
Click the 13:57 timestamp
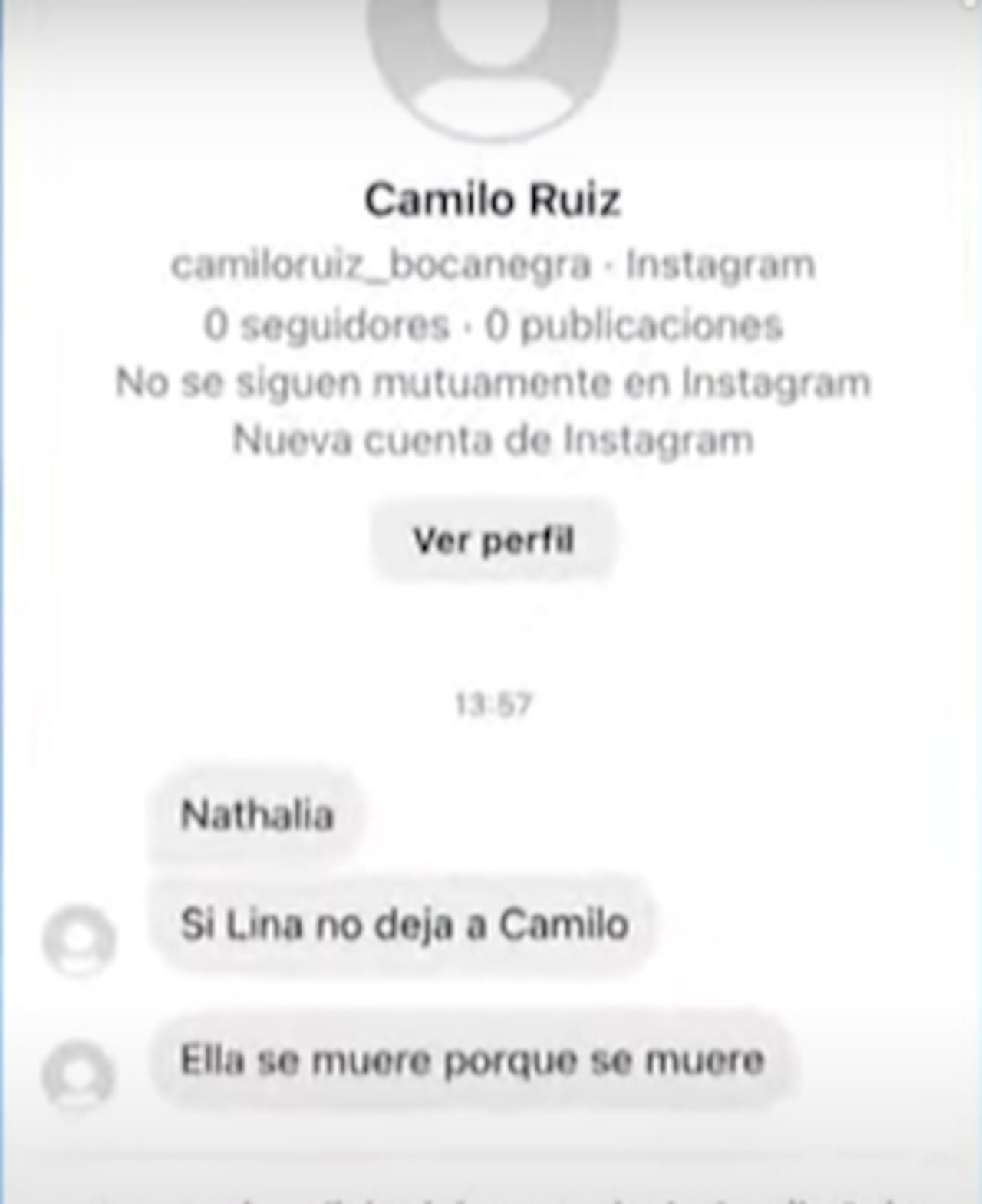click(x=493, y=700)
